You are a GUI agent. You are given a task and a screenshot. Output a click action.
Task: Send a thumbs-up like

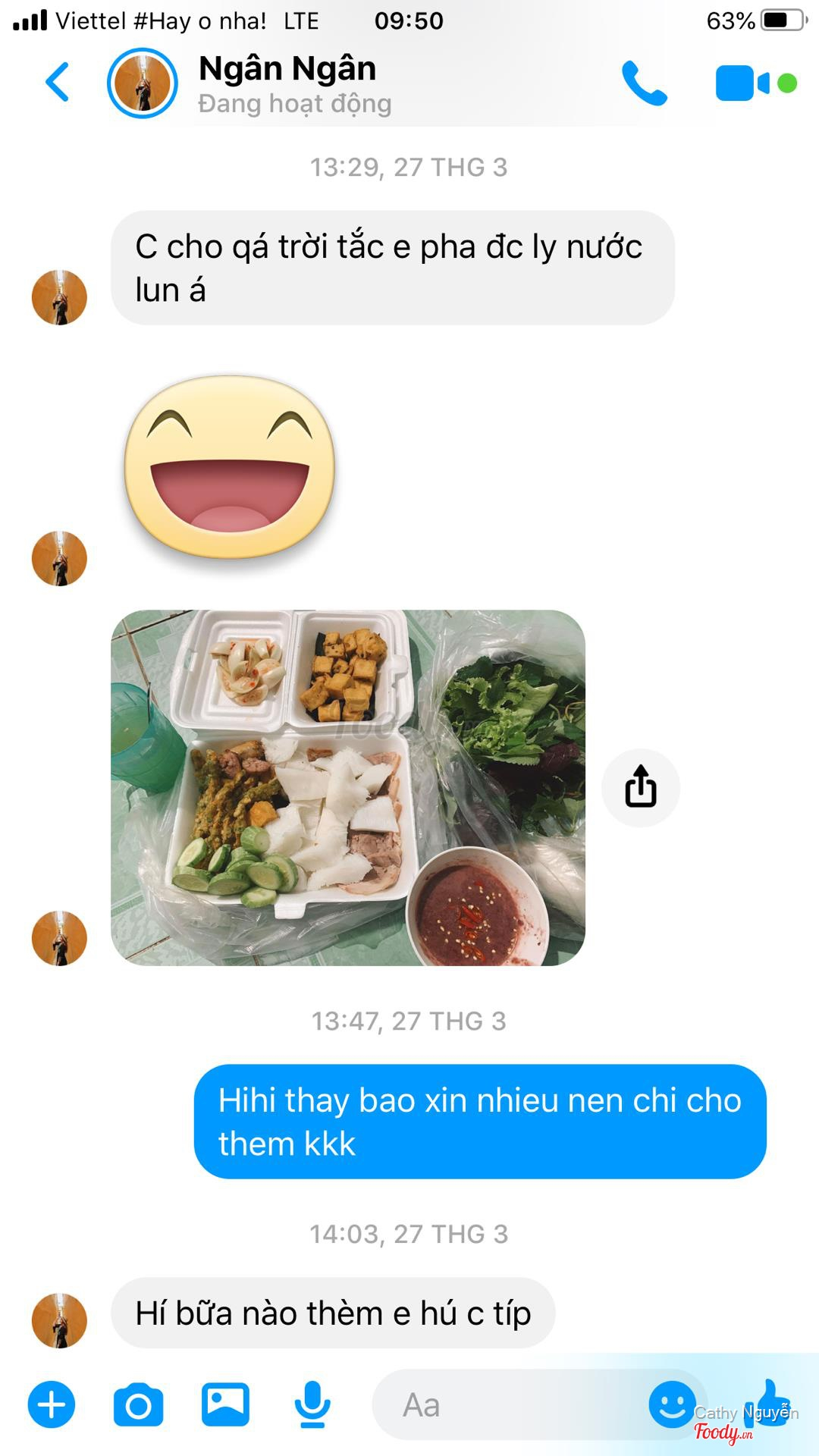coord(770,1402)
